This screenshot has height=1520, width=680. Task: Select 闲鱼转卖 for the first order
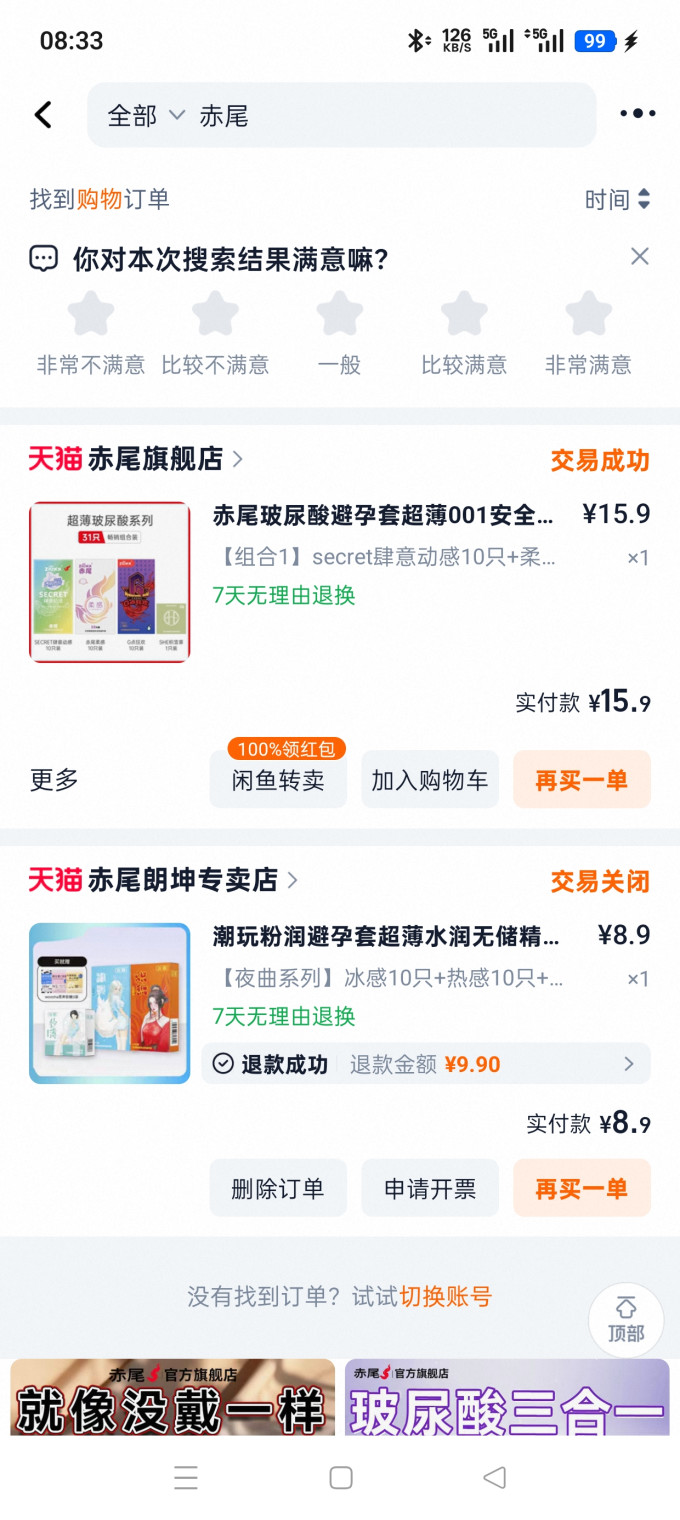[x=278, y=780]
